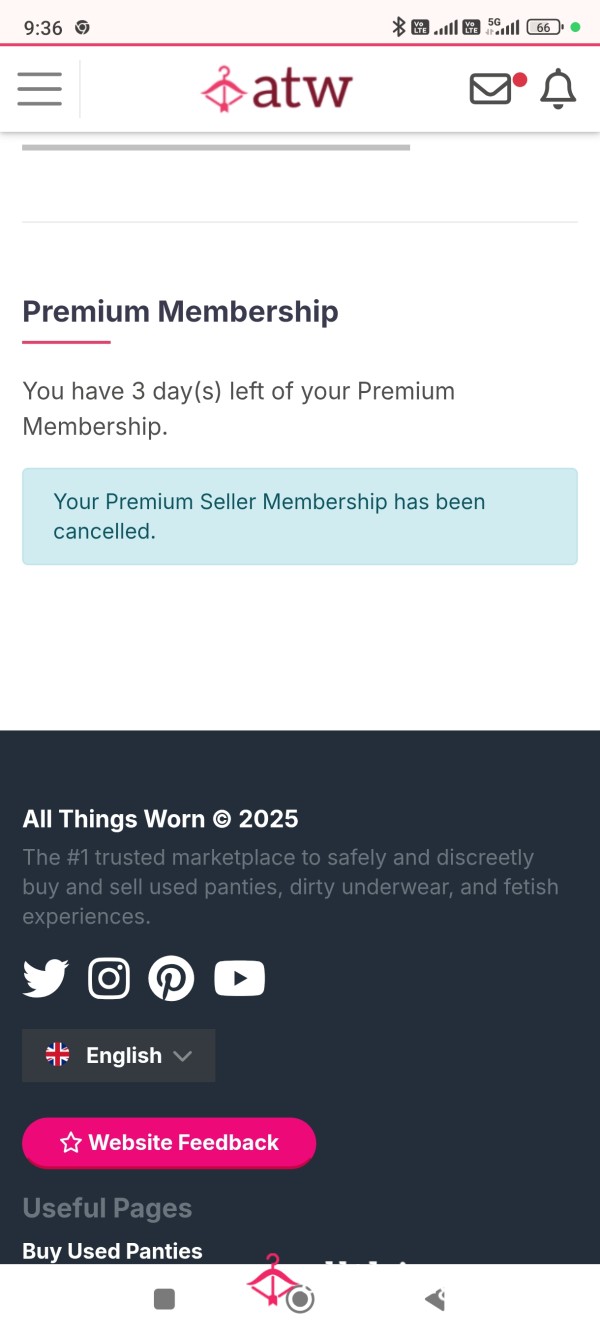This screenshot has height=1334, width=600.
Task: Open the Pinterest link
Action: [x=172, y=978]
